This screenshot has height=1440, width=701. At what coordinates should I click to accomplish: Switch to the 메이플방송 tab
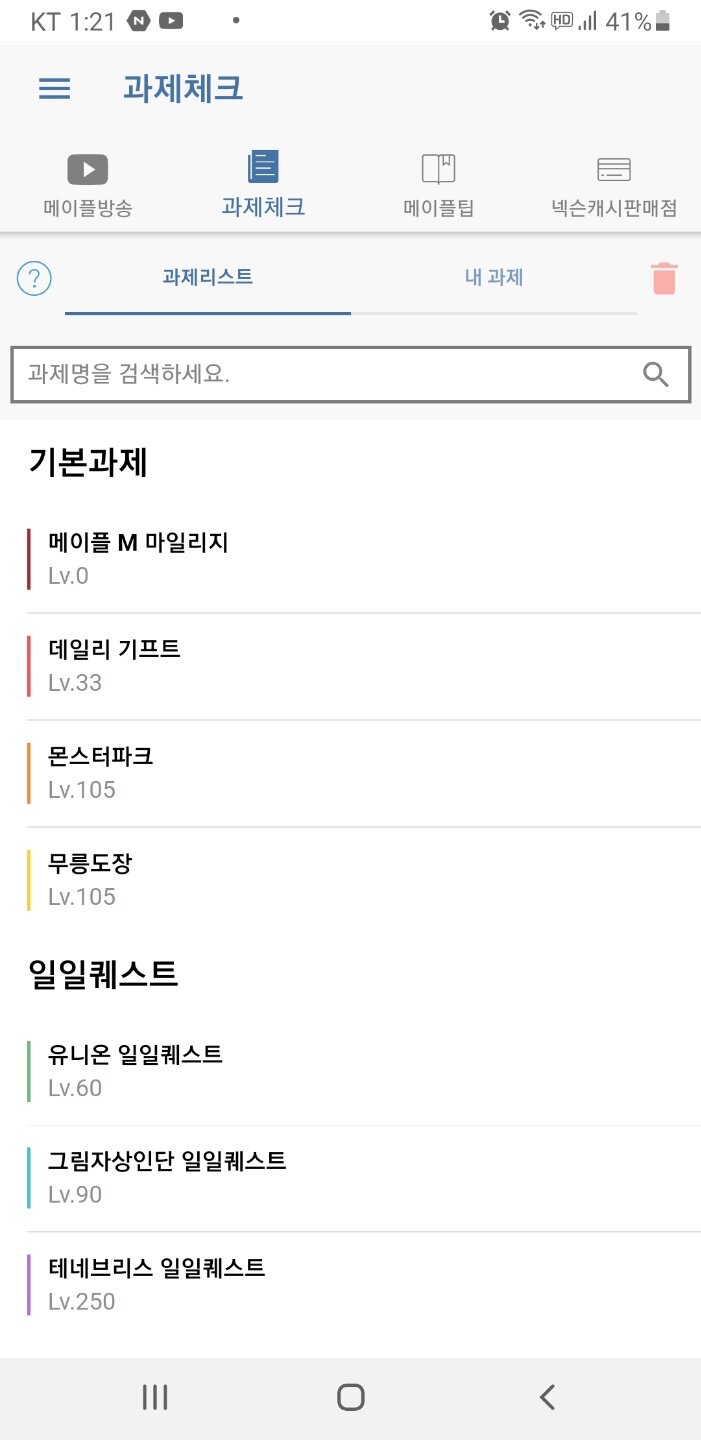tap(88, 186)
